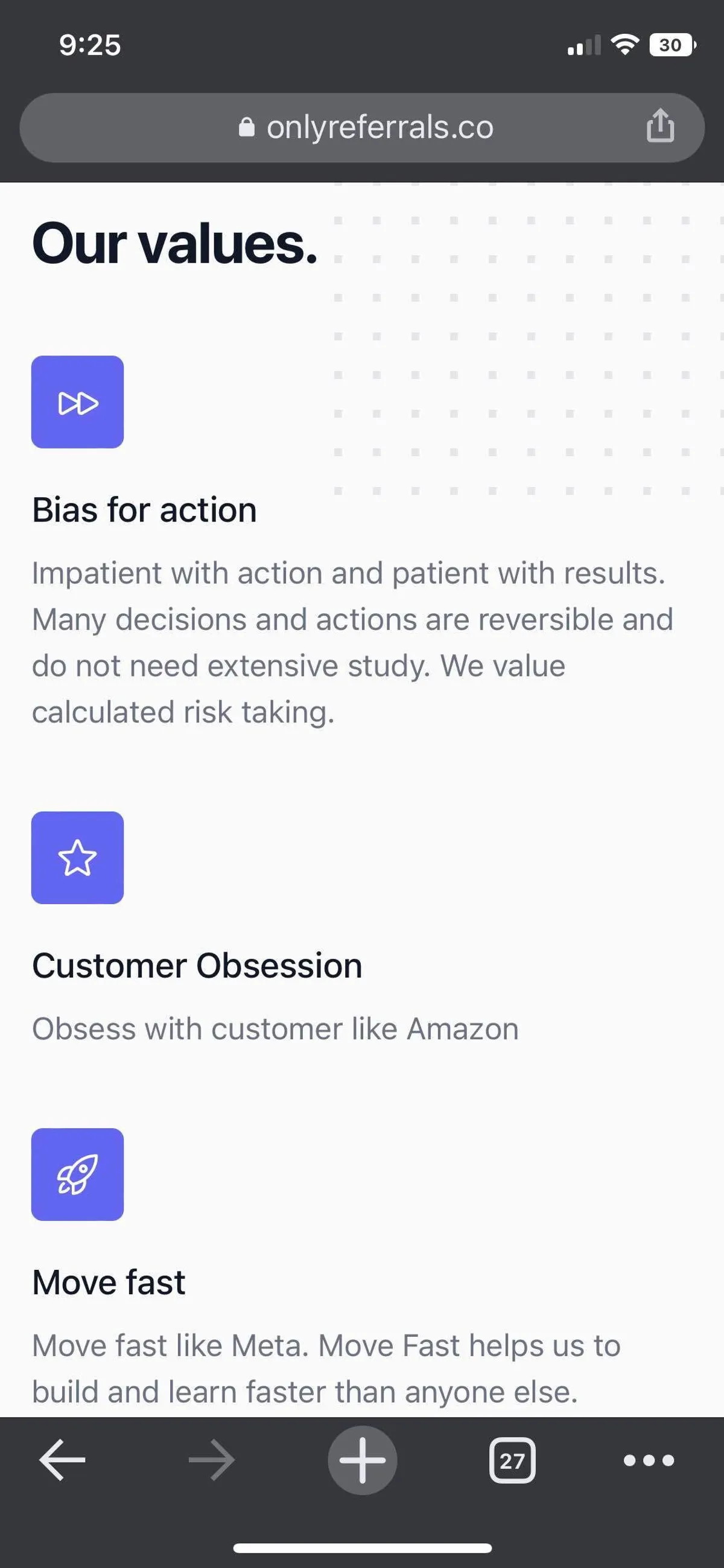The width and height of the screenshot is (724, 1568).
Task: Go forward to the next page
Action: click(211, 1459)
